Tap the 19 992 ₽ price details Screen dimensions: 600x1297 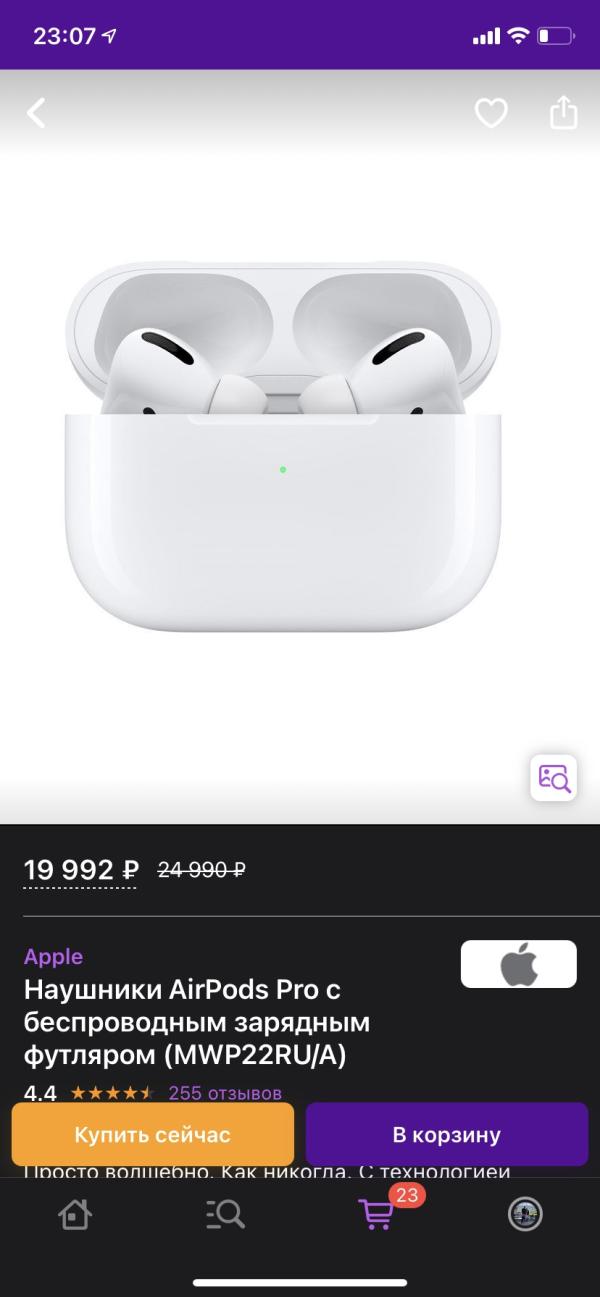tap(80, 870)
